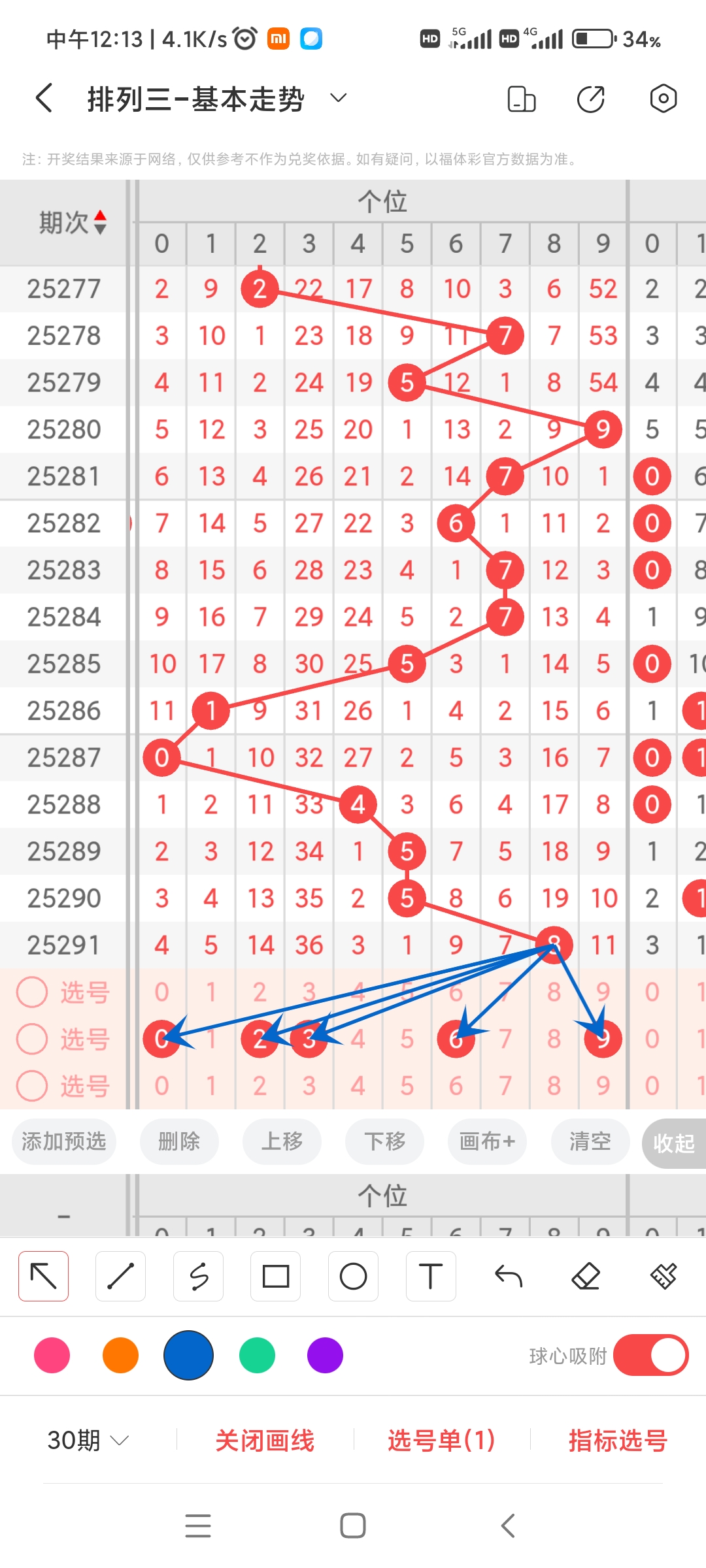Viewport: 706px width, 1568px height.
Task: Move the selection row down with 下移
Action: coord(384,1141)
